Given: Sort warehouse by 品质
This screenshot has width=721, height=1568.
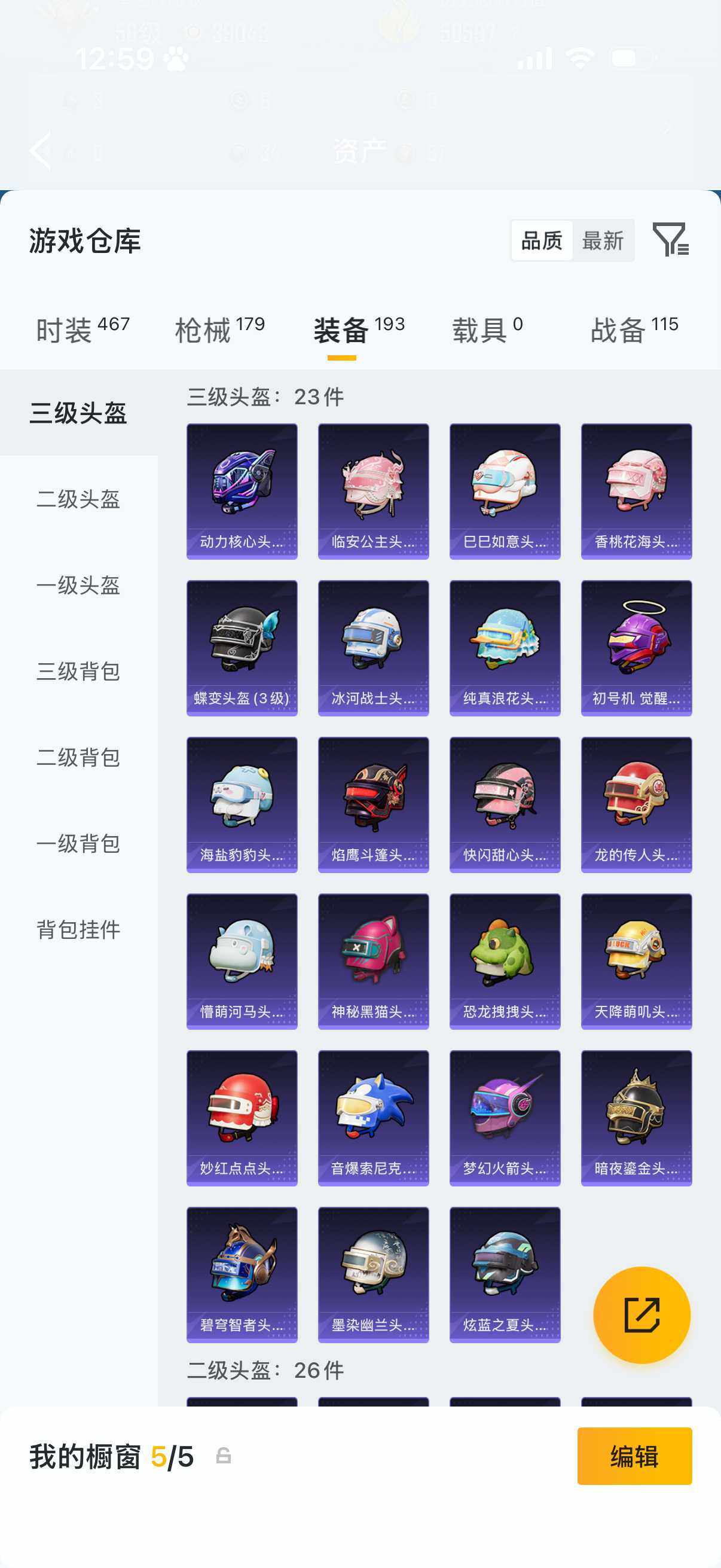Looking at the screenshot, I should [x=542, y=240].
